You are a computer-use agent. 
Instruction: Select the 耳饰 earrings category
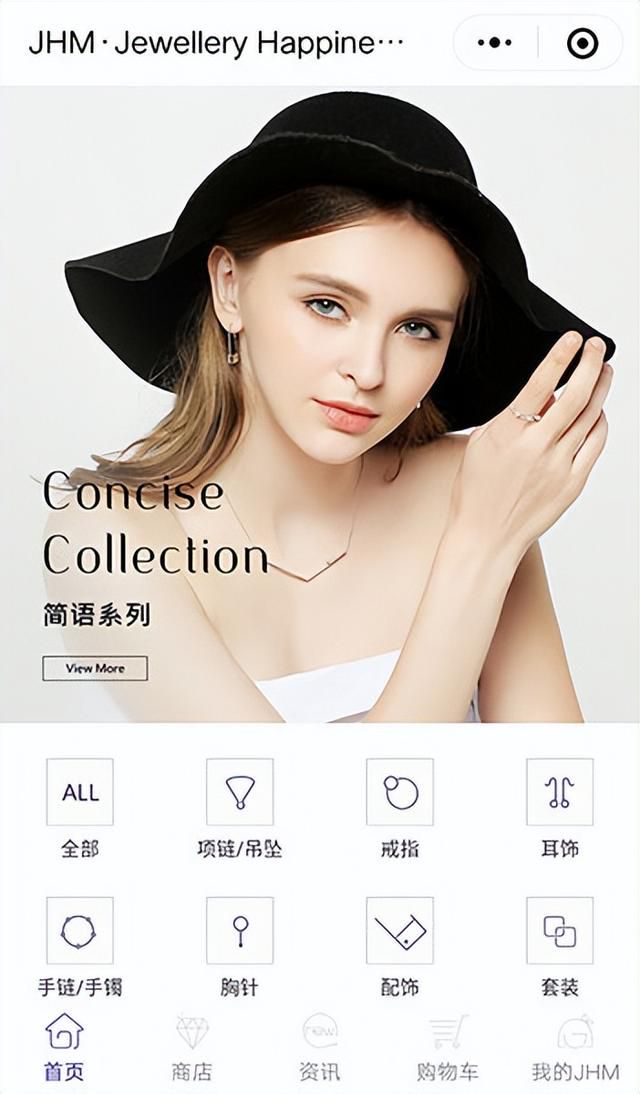click(x=560, y=792)
